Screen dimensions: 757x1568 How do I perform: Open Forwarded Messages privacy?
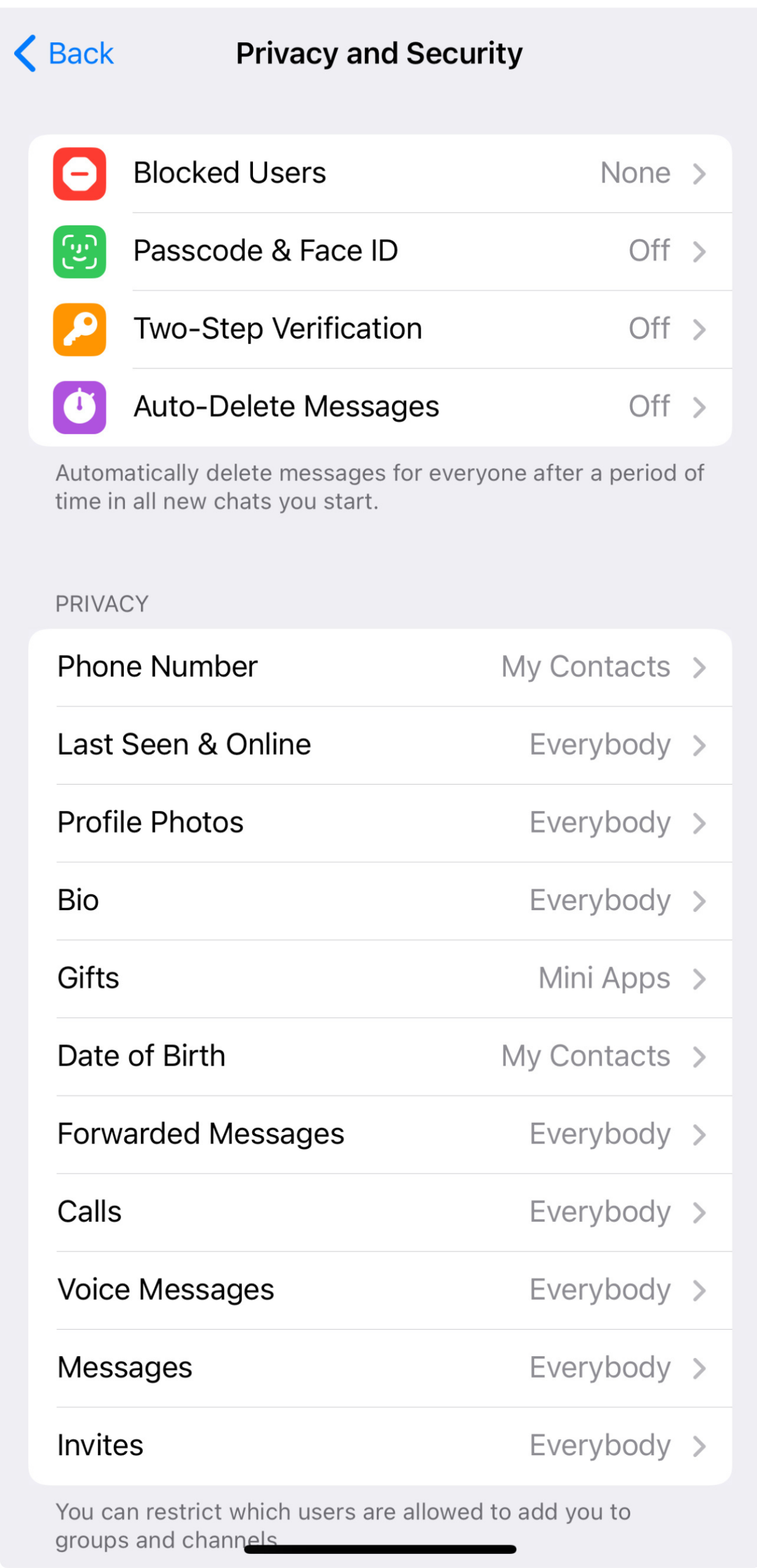click(x=380, y=1134)
